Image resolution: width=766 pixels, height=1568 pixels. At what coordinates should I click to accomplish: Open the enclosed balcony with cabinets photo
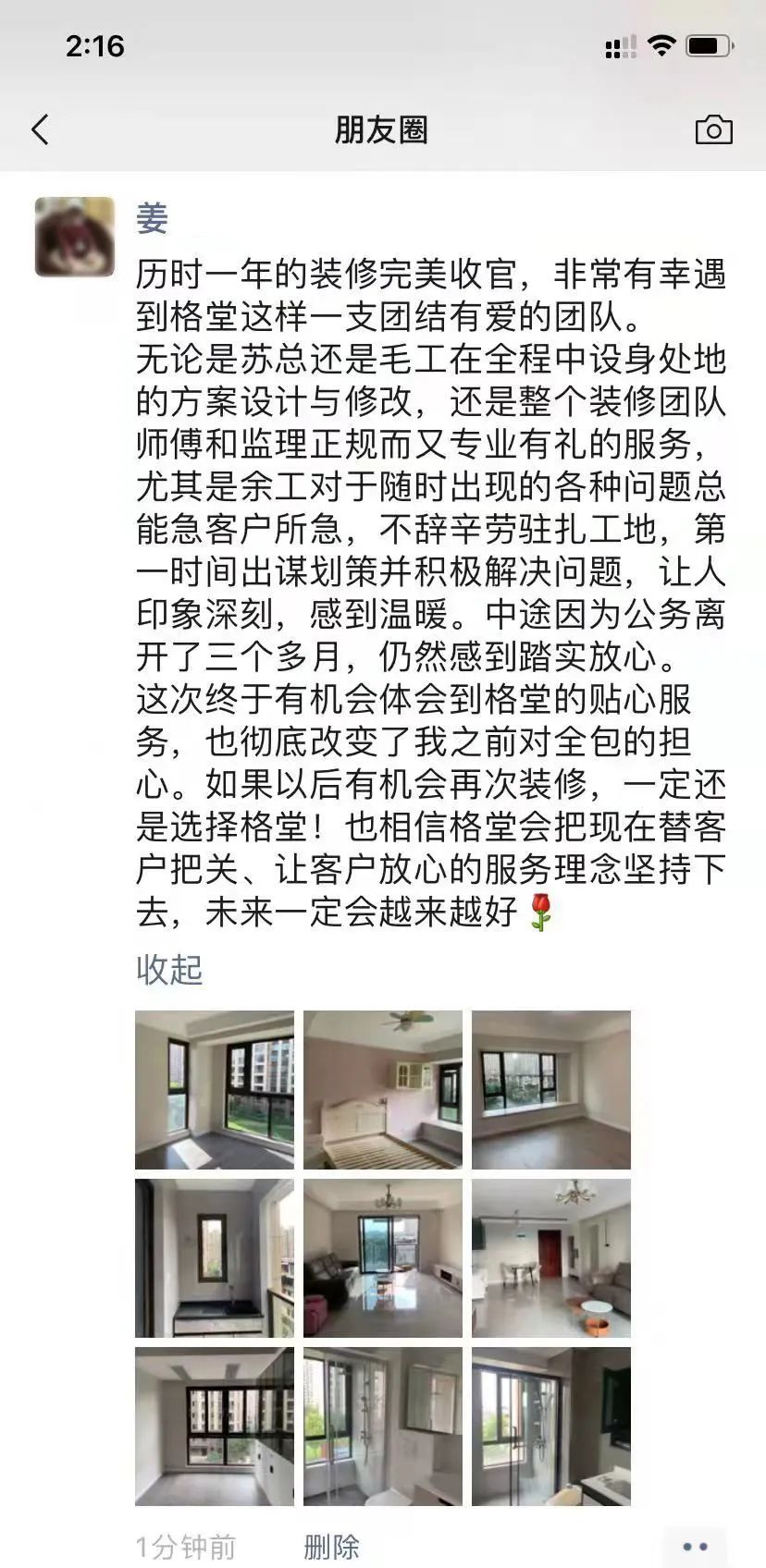click(x=215, y=1427)
